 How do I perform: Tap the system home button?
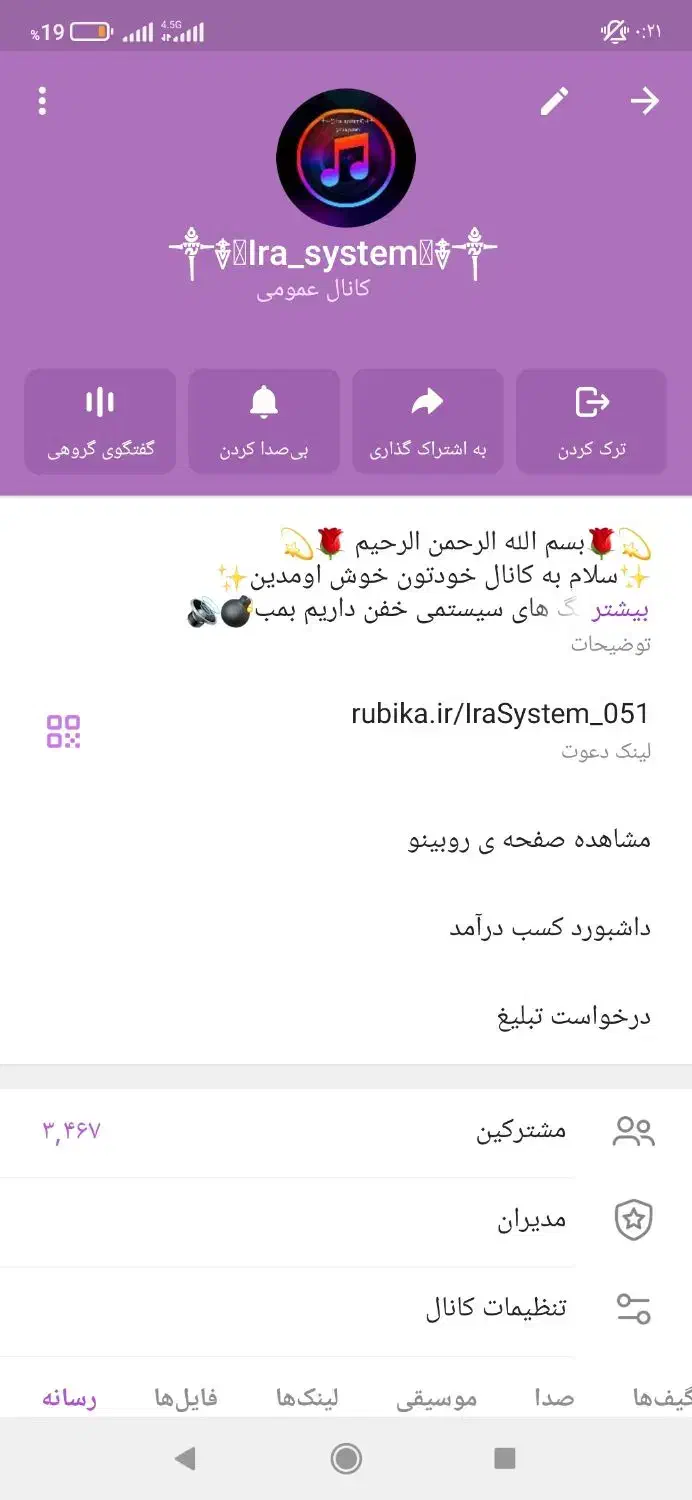346,1459
